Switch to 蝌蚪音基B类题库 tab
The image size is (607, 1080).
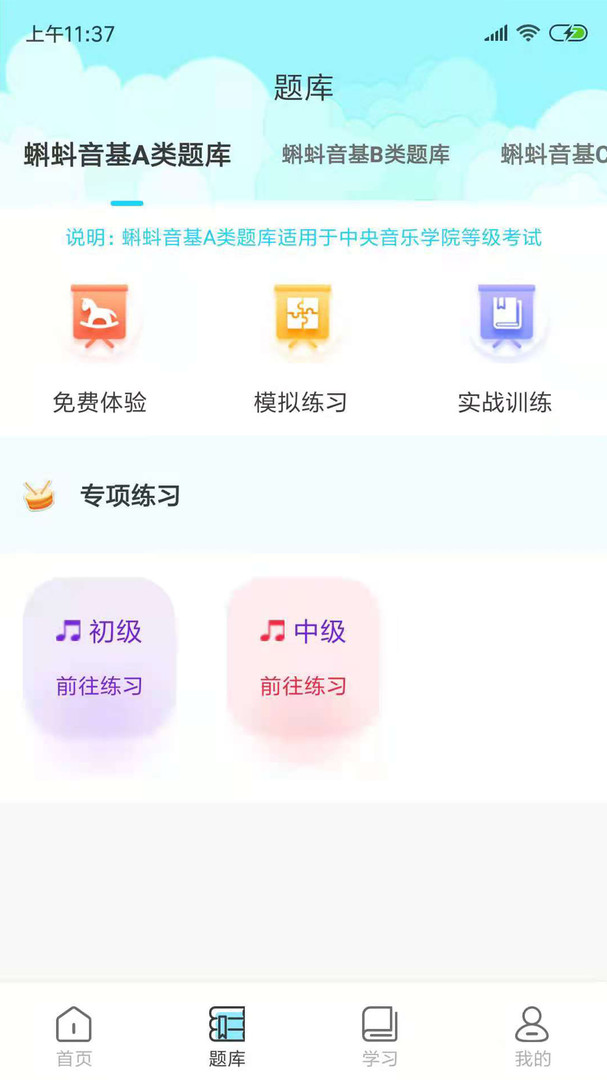click(365, 155)
